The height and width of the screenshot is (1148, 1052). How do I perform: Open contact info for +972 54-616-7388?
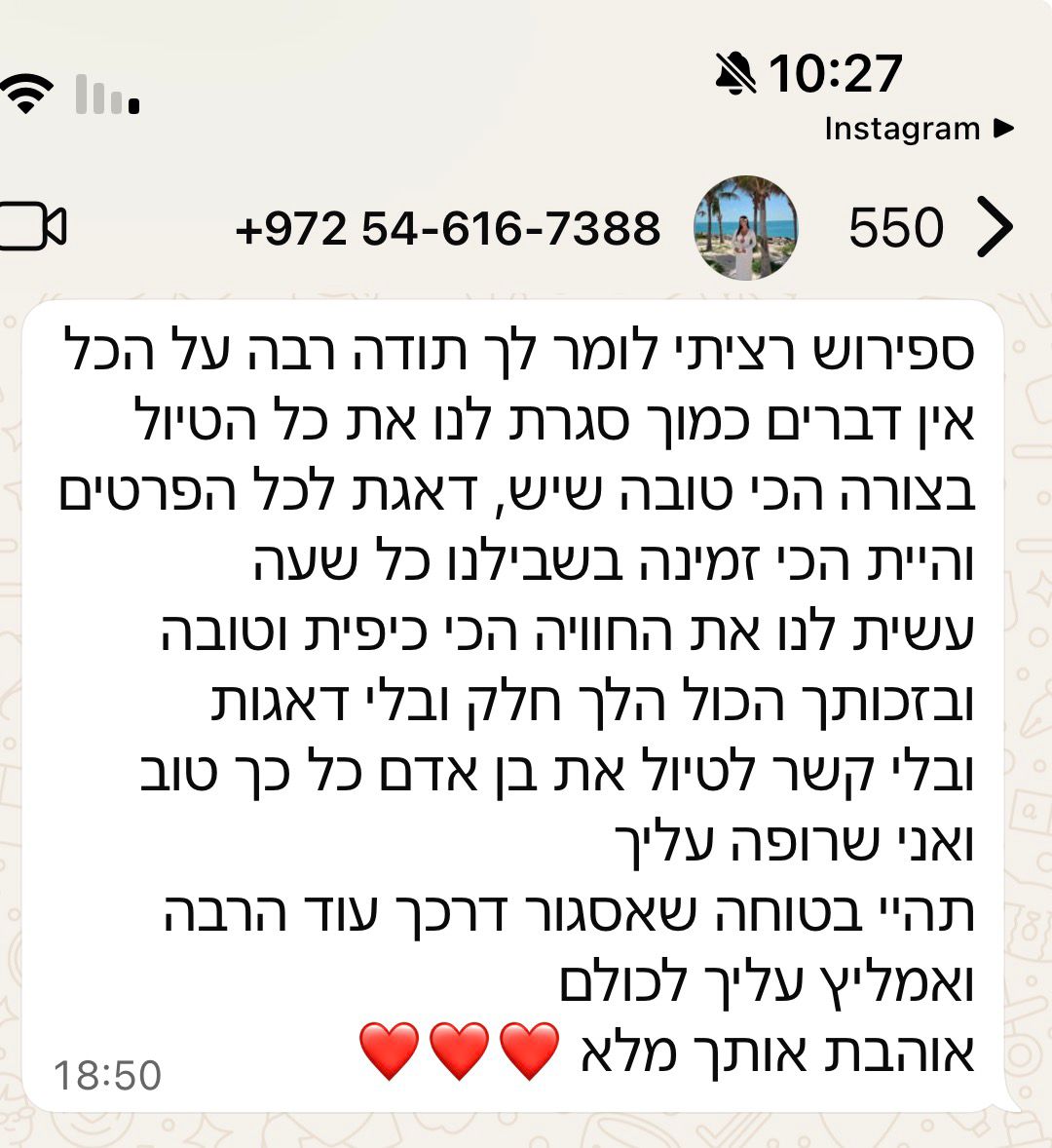(x=447, y=229)
